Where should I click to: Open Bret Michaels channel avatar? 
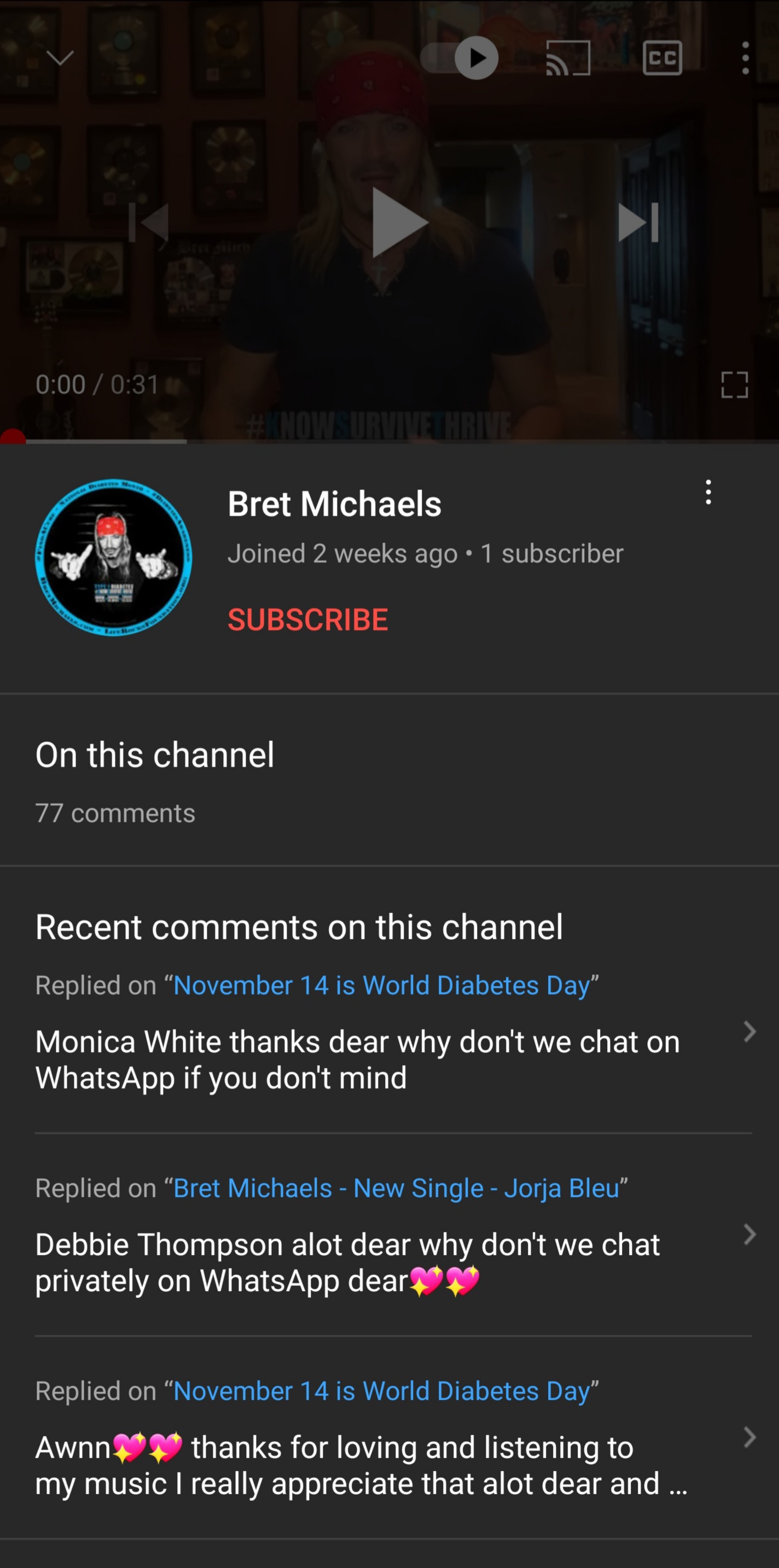(x=114, y=557)
